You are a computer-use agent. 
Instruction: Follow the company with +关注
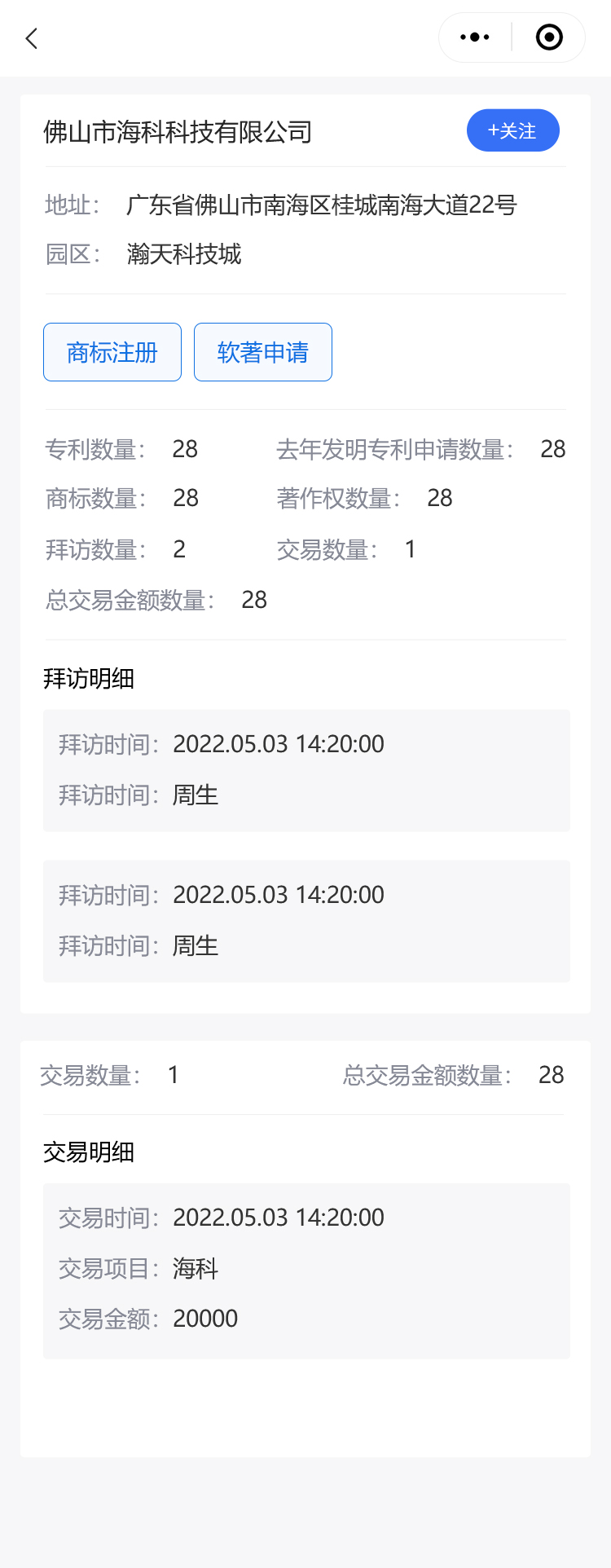[512, 130]
